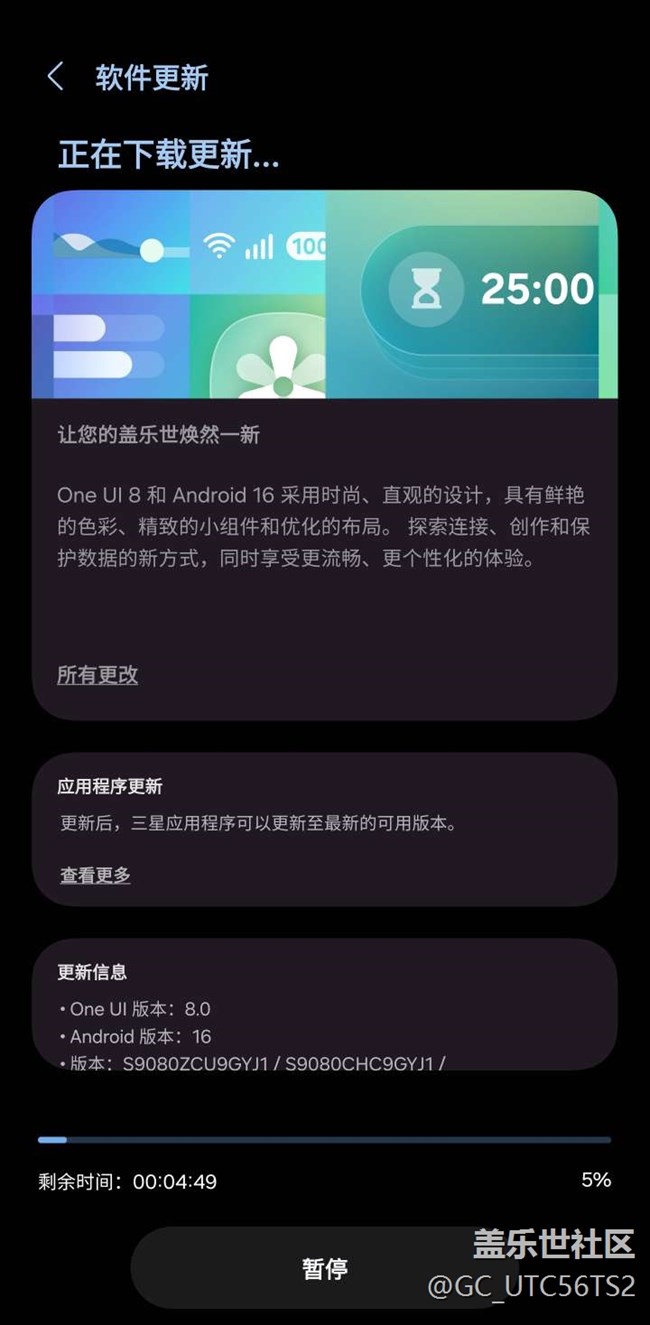The width and height of the screenshot is (650, 1325).
Task: Open the 所有更改 link
Action: 97,675
